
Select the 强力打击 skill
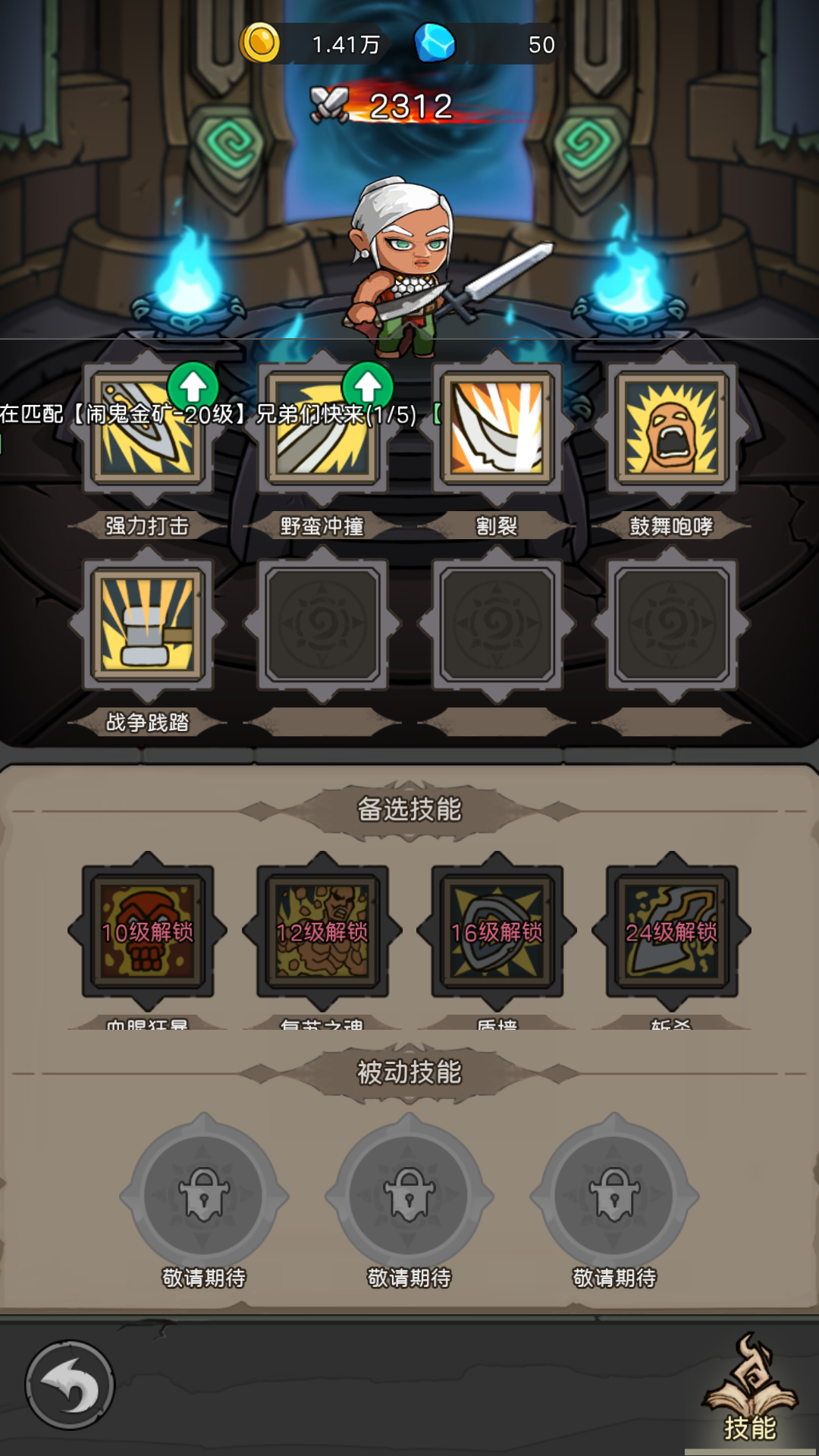(148, 428)
